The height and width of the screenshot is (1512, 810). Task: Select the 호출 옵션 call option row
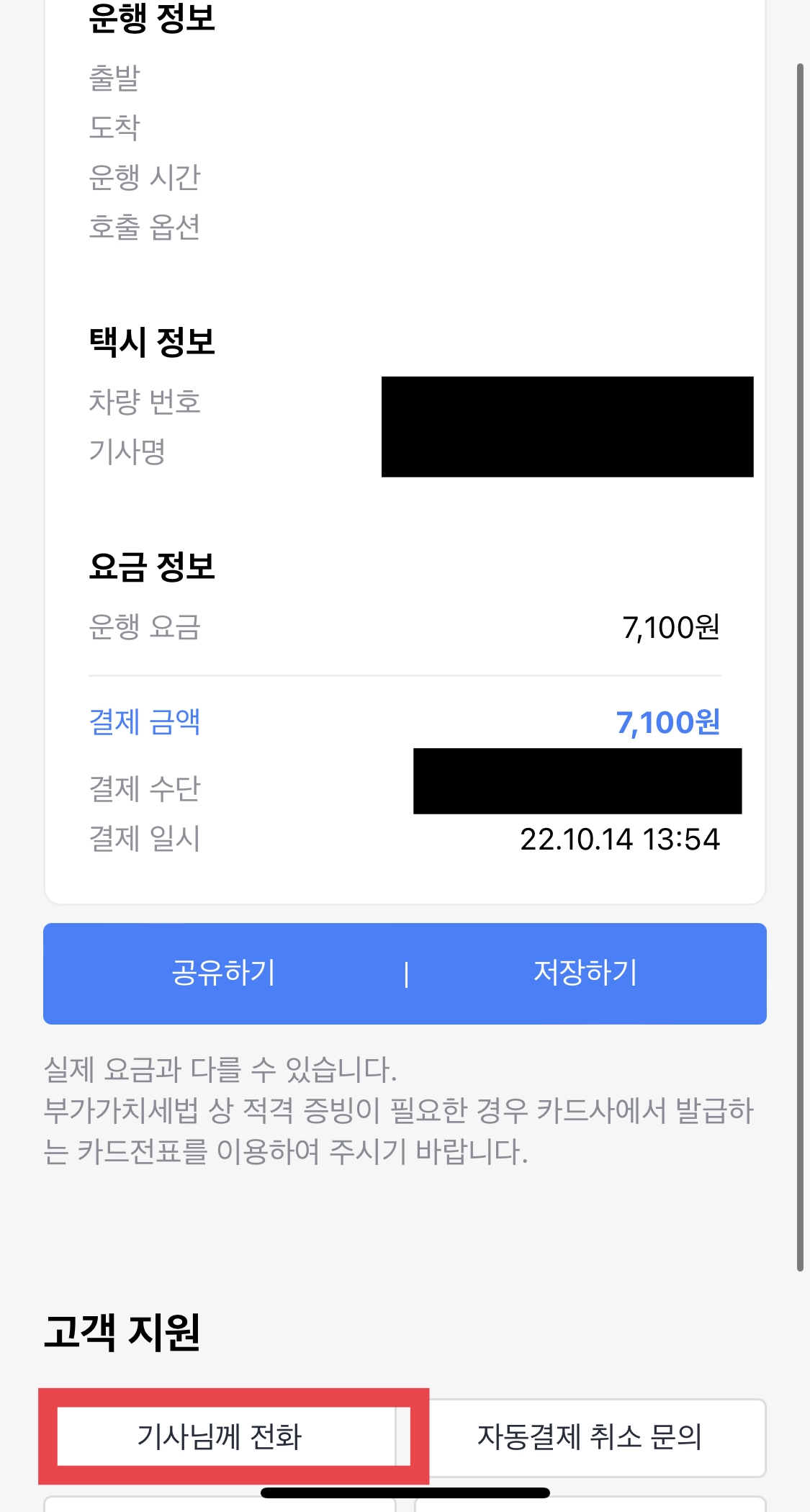(146, 228)
